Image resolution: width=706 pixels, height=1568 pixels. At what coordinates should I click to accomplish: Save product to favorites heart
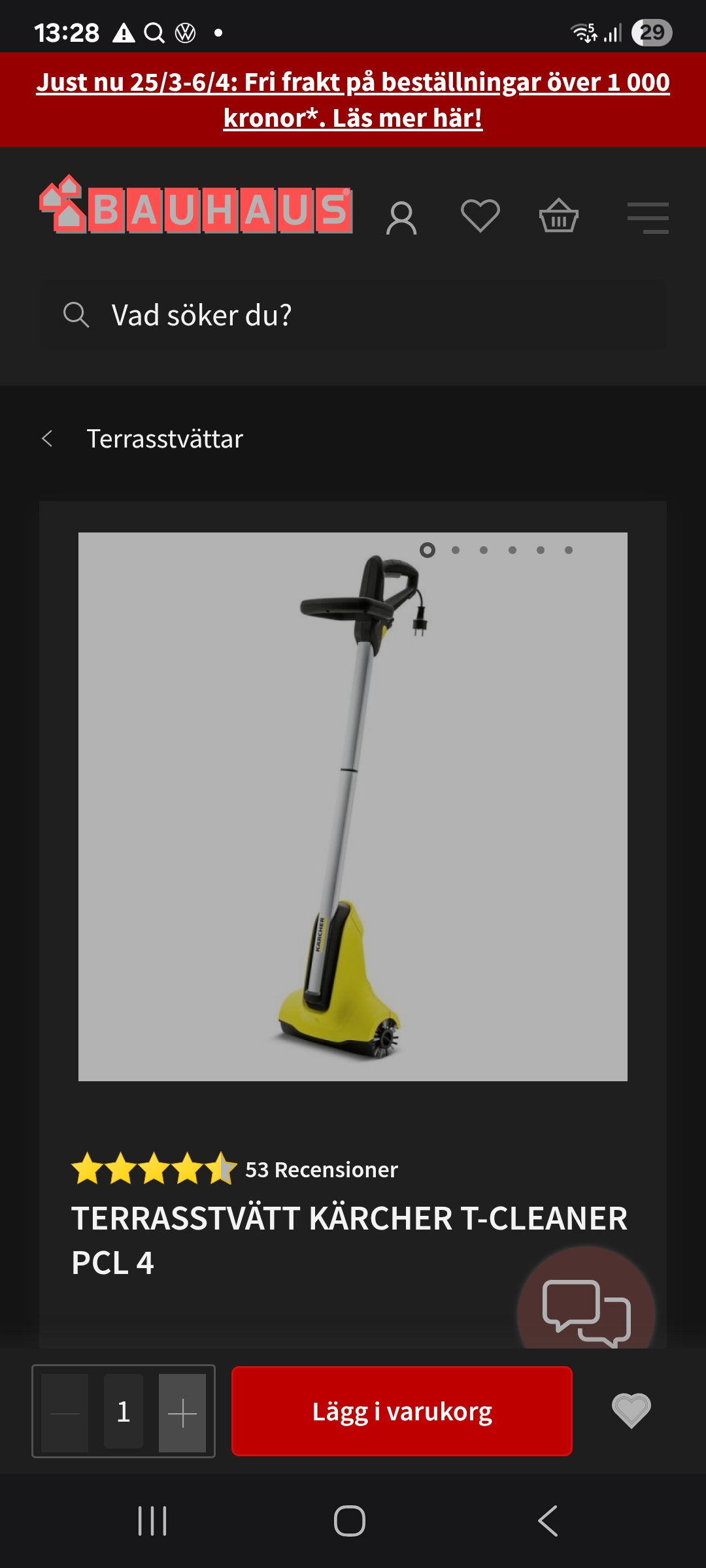pyautogui.click(x=631, y=1410)
